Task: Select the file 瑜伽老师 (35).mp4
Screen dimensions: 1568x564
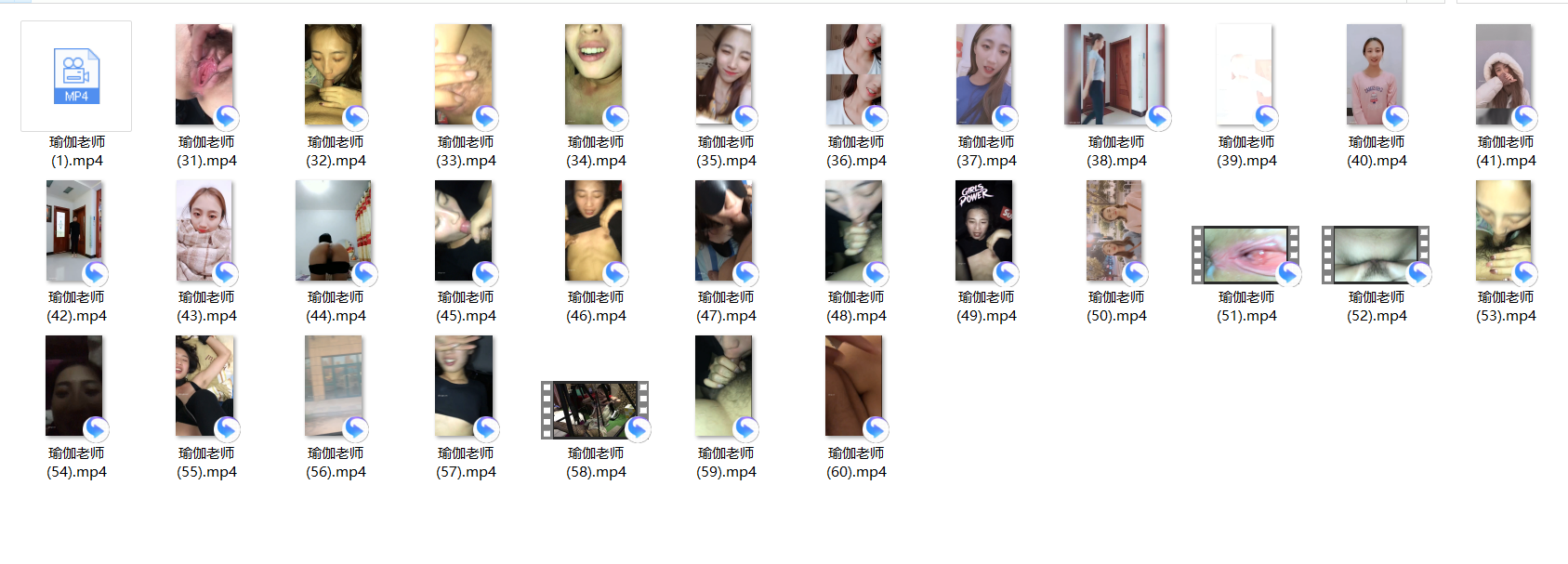Action: [x=724, y=75]
